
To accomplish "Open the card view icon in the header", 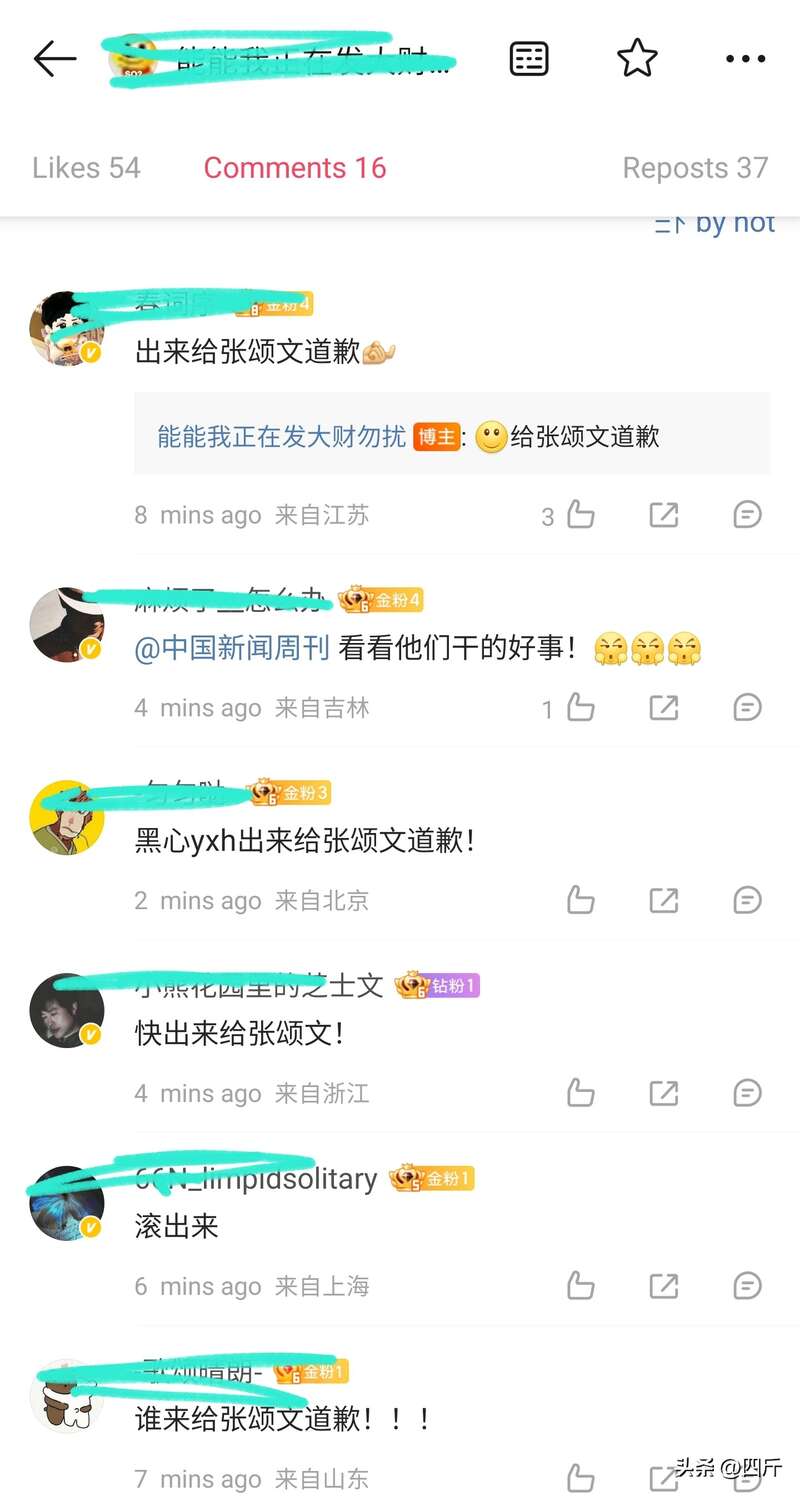I will pos(529,60).
